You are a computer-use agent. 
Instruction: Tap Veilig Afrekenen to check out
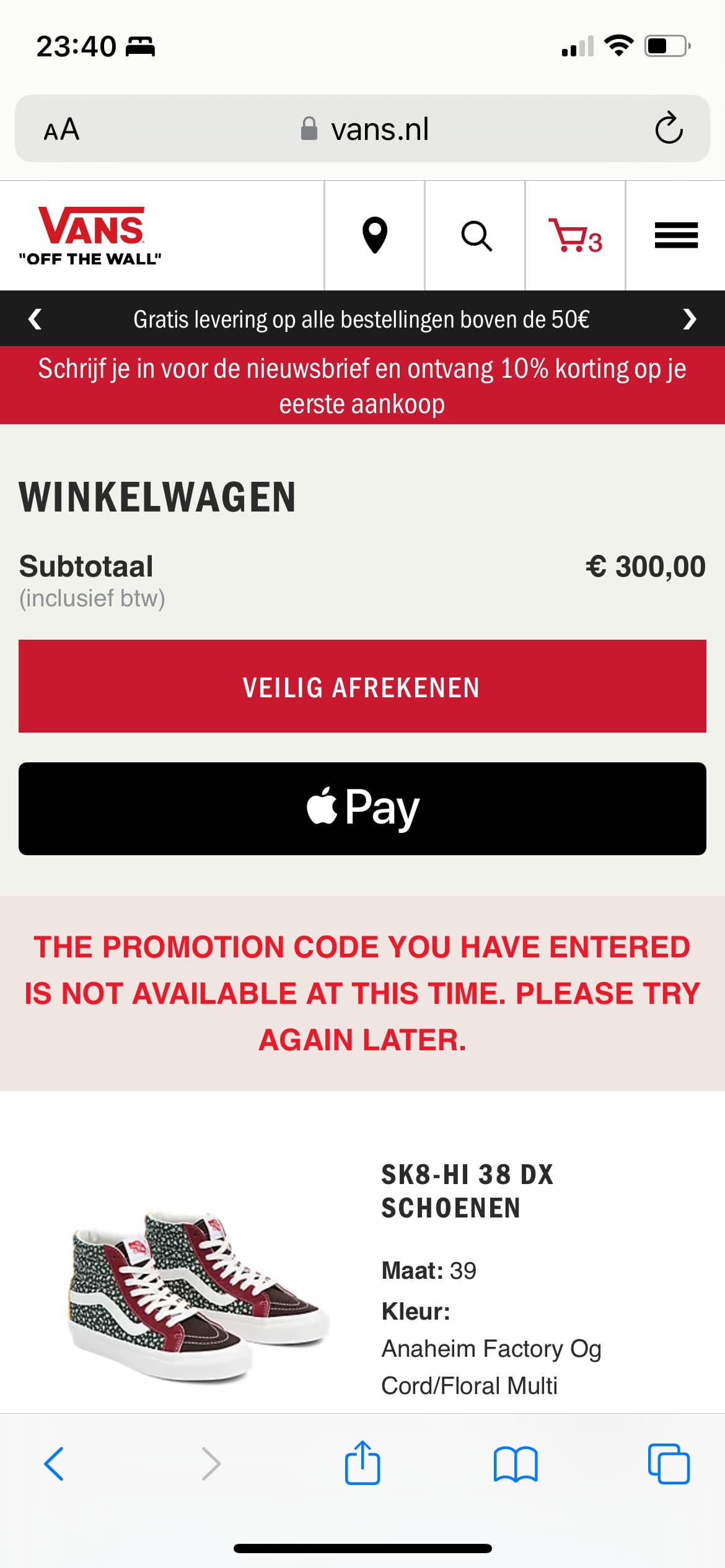(x=362, y=686)
